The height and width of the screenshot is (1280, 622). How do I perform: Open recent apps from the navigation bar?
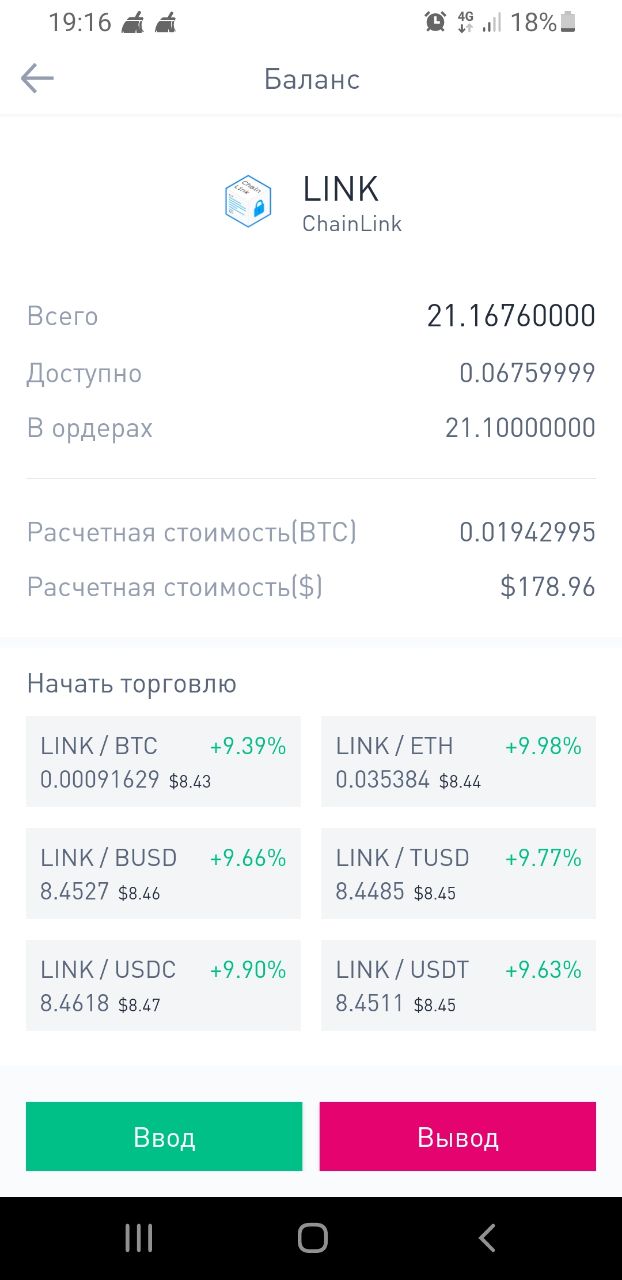[138, 1238]
